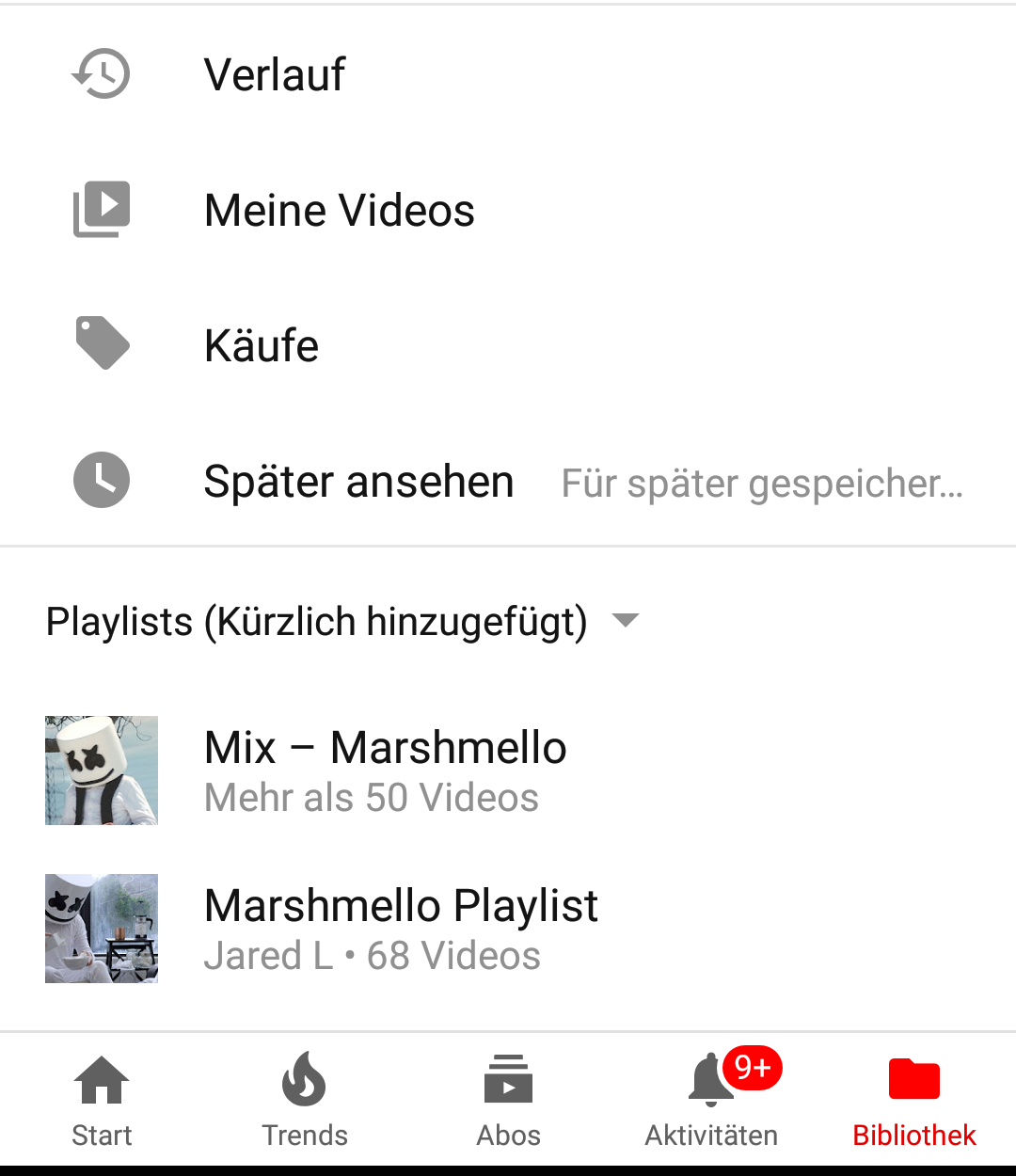Open Verlauf watch history
This screenshot has height=1176, width=1016.
(x=275, y=75)
